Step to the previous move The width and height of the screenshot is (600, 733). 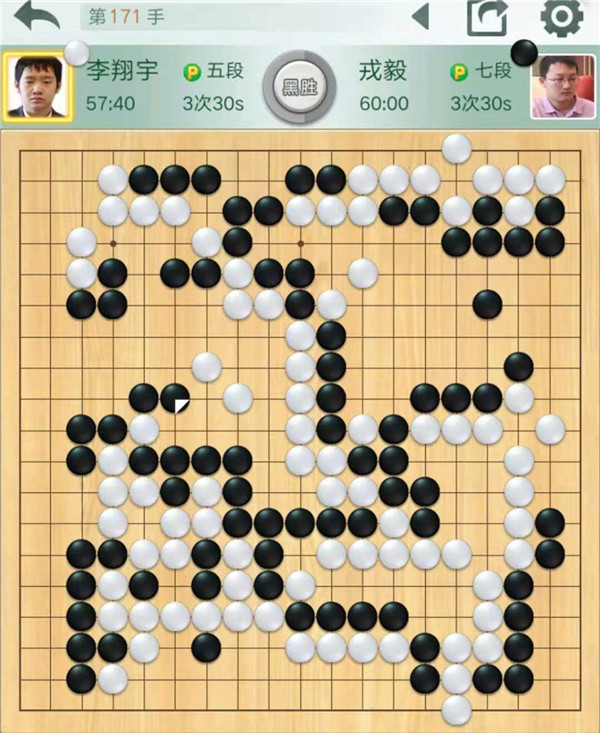[x=420, y=17]
